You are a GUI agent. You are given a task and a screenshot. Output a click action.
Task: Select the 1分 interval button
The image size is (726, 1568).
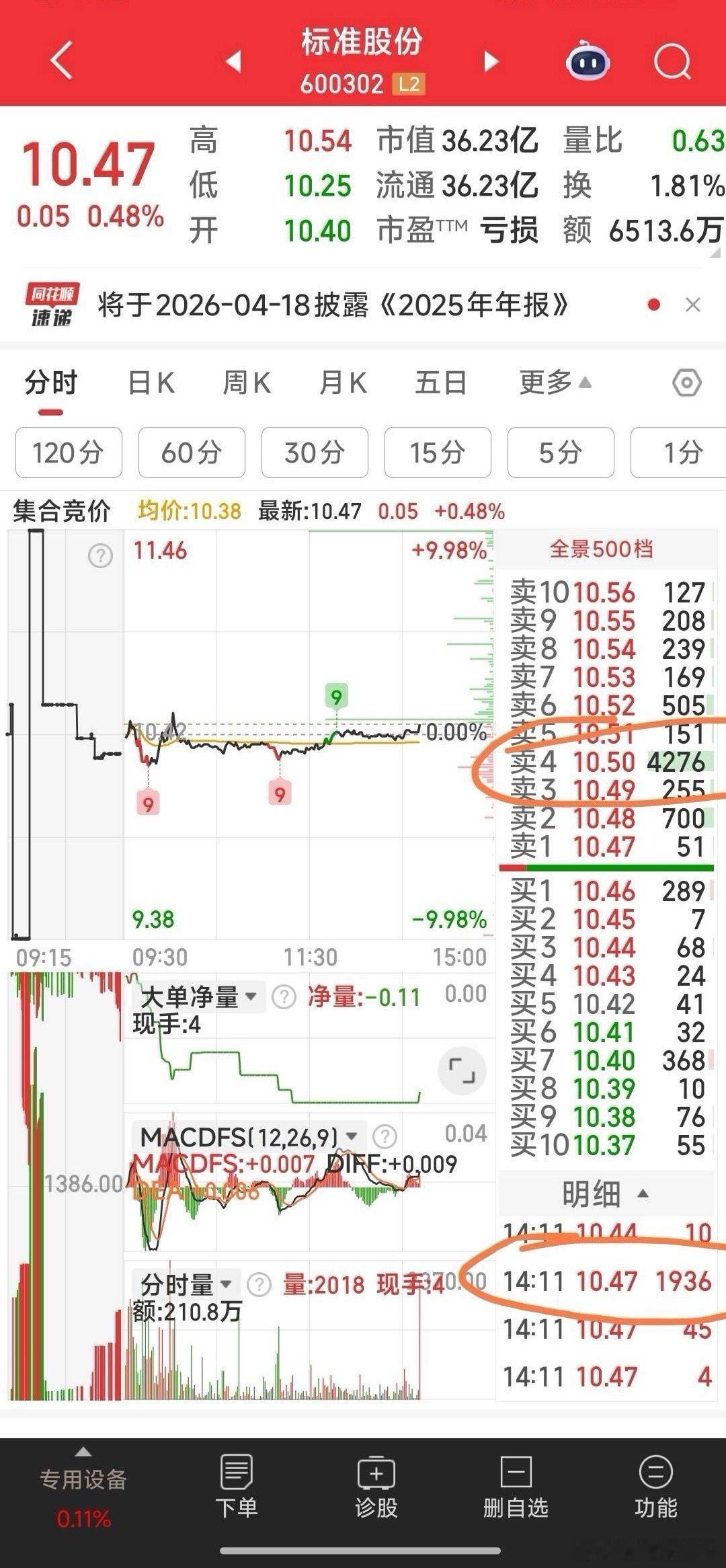click(684, 453)
